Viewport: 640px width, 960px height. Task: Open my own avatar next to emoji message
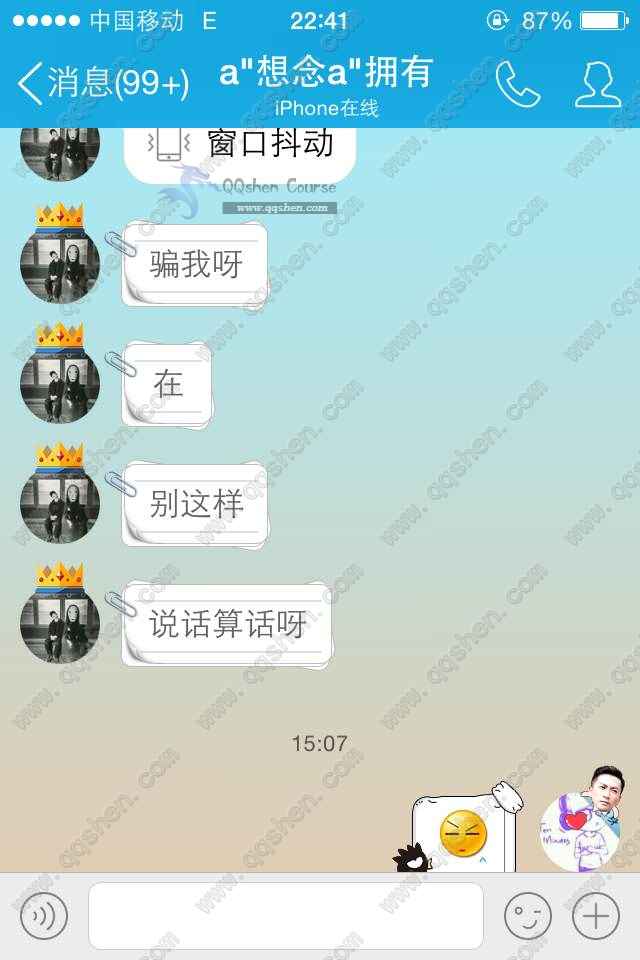pos(582,832)
